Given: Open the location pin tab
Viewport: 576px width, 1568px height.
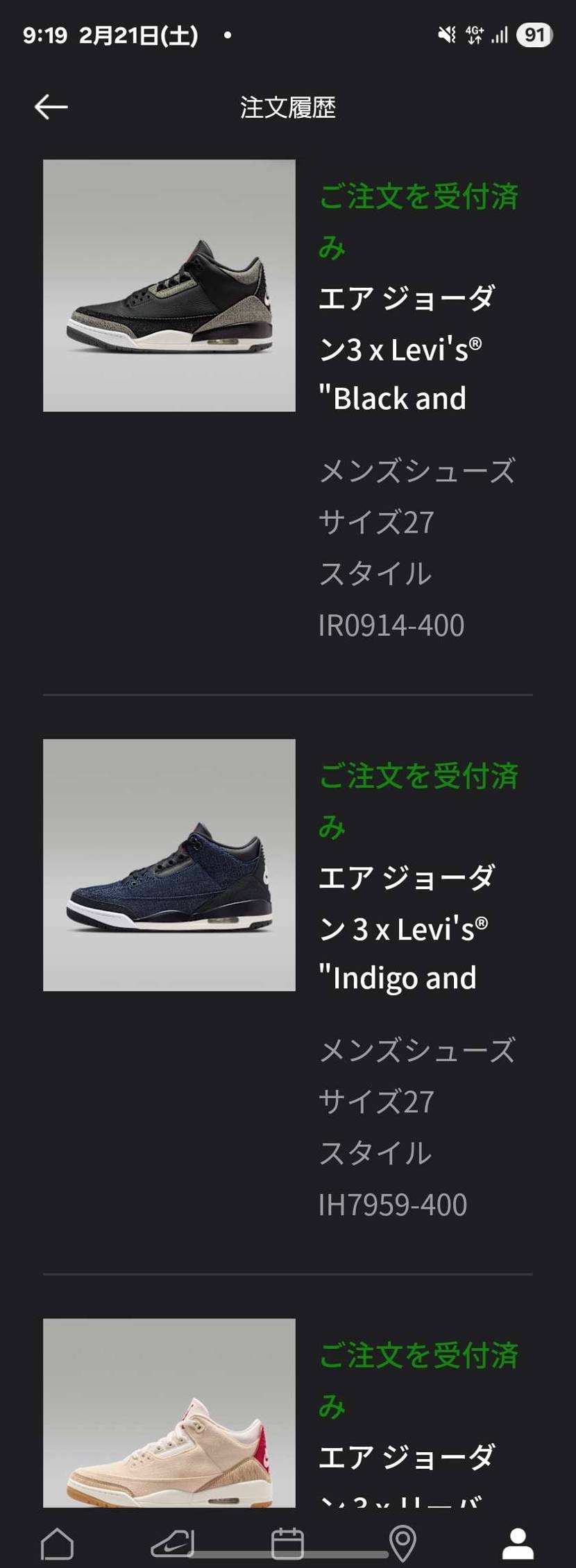Looking at the screenshot, I should pyautogui.click(x=403, y=1544).
